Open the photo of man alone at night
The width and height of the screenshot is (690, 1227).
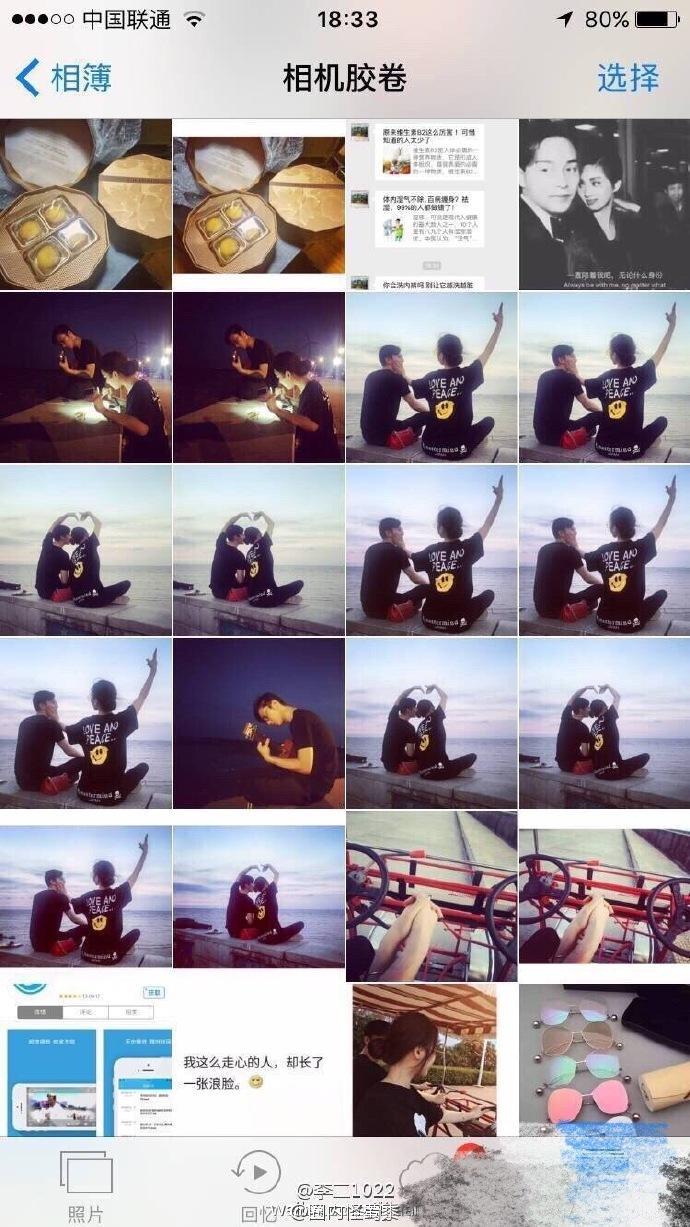pyautogui.click(x=259, y=723)
